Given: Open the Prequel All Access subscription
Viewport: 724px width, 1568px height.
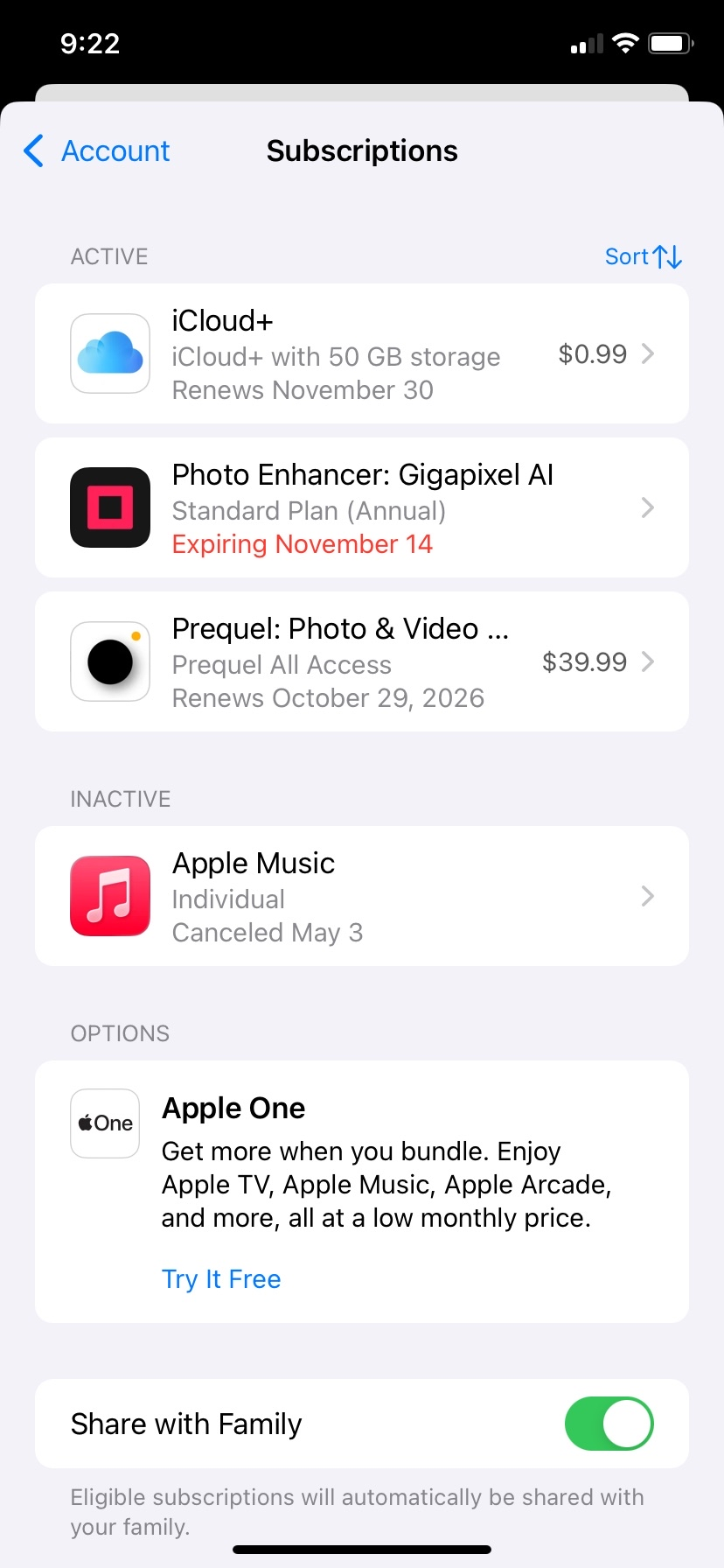Looking at the screenshot, I should point(361,662).
